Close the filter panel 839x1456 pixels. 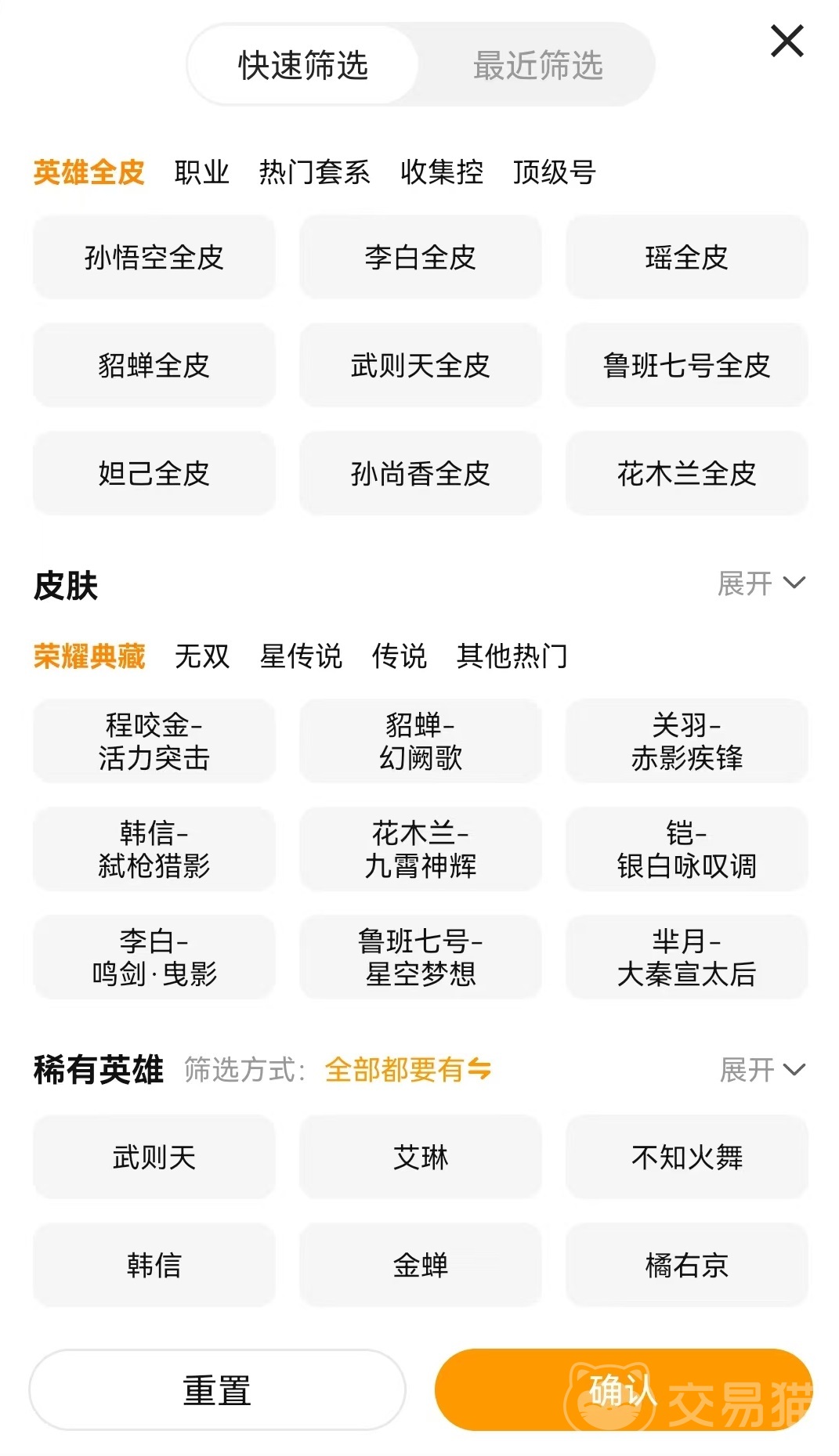pyautogui.click(x=787, y=41)
